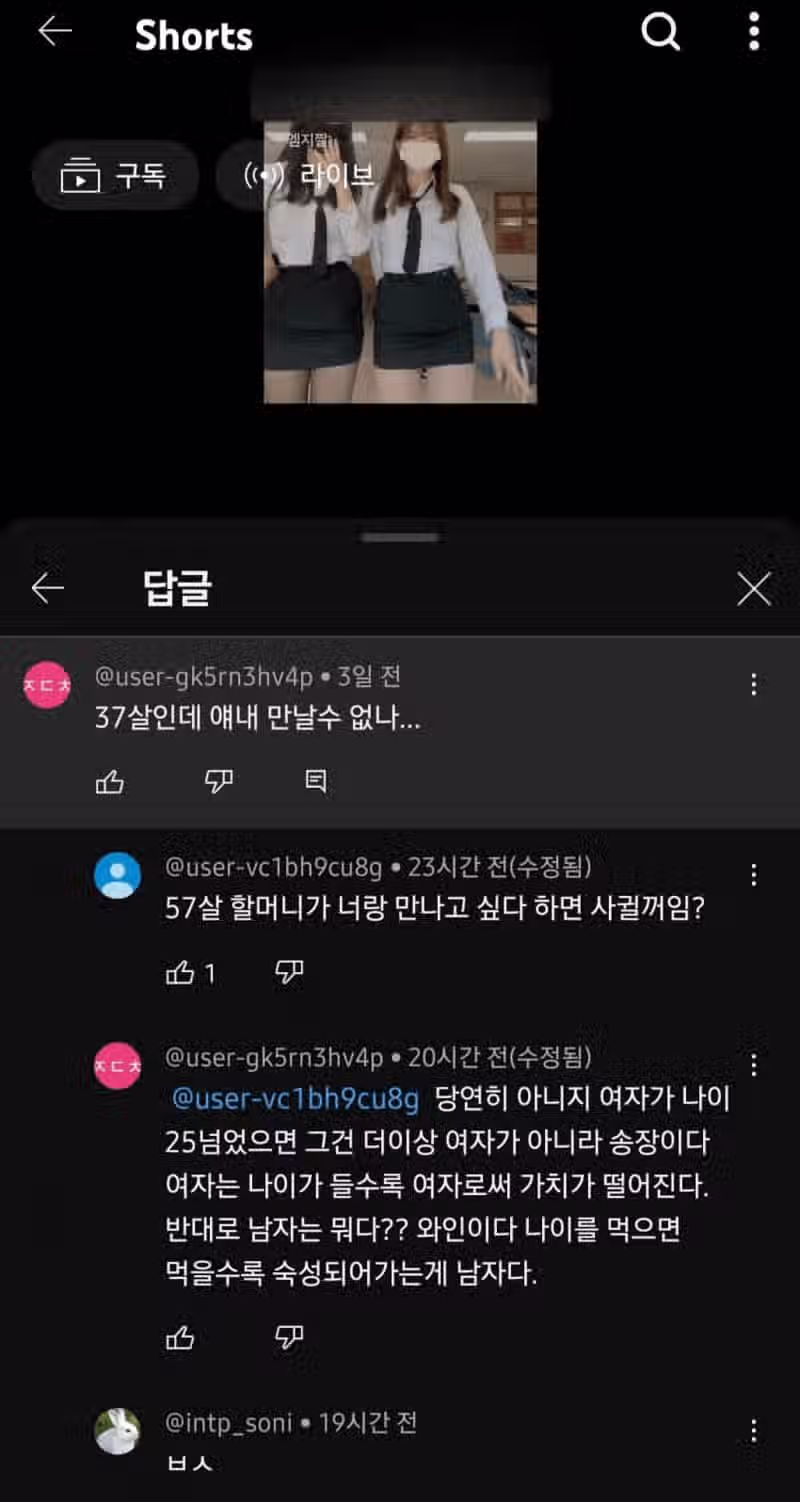The height and width of the screenshot is (1502, 800).
Task: View @intp_soni's profile via the rabbit avatar
Action: pyautogui.click(x=117, y=1431)
